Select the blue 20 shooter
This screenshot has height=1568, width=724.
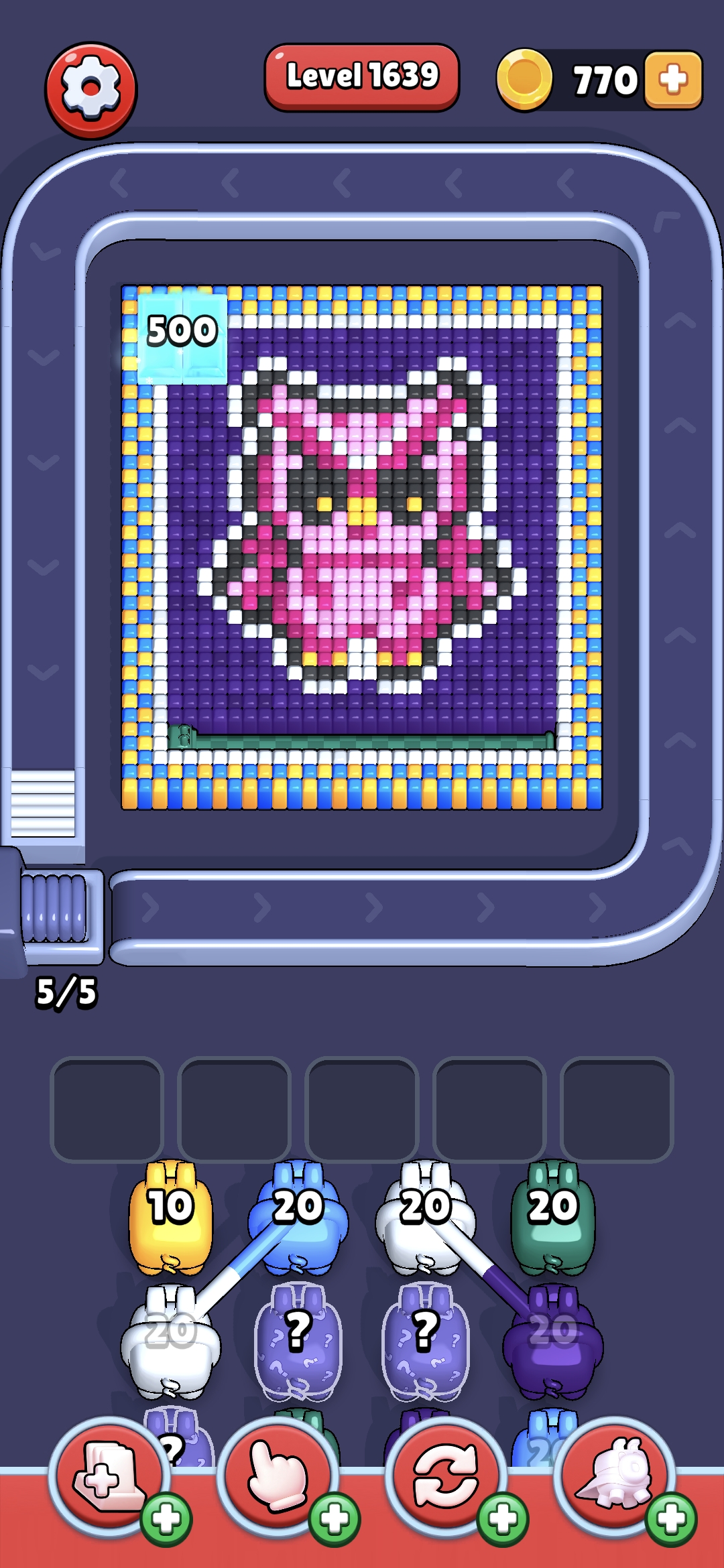pyautogui.click(x=298, y=1217)
